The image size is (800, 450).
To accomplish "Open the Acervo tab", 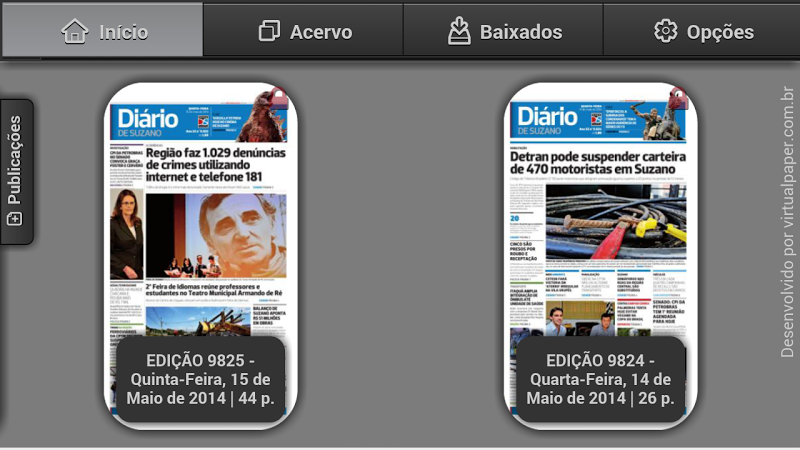I will [x=304, y=31].
